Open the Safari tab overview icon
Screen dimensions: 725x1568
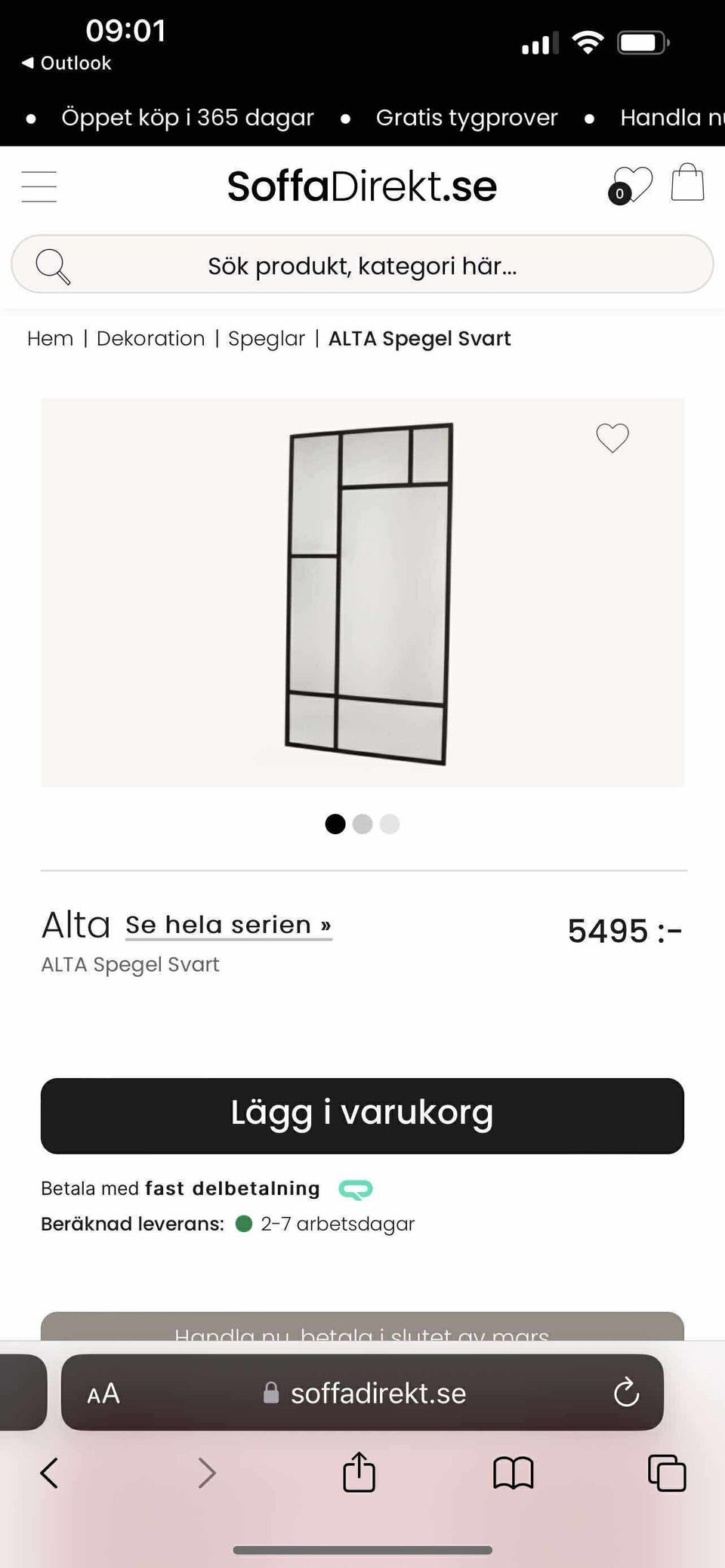point(665,1471)
